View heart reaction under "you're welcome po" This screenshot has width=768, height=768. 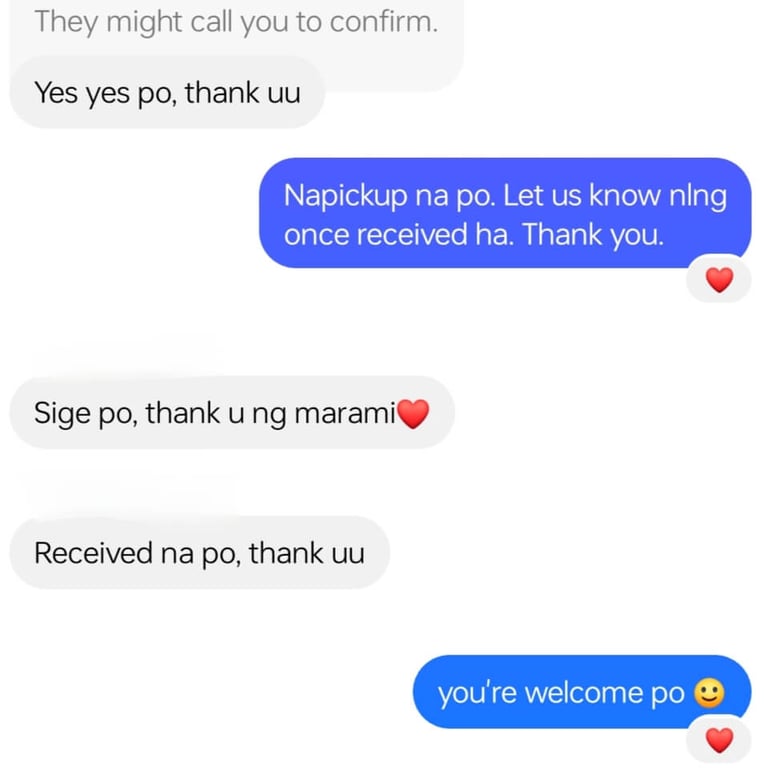coord(719,740)
